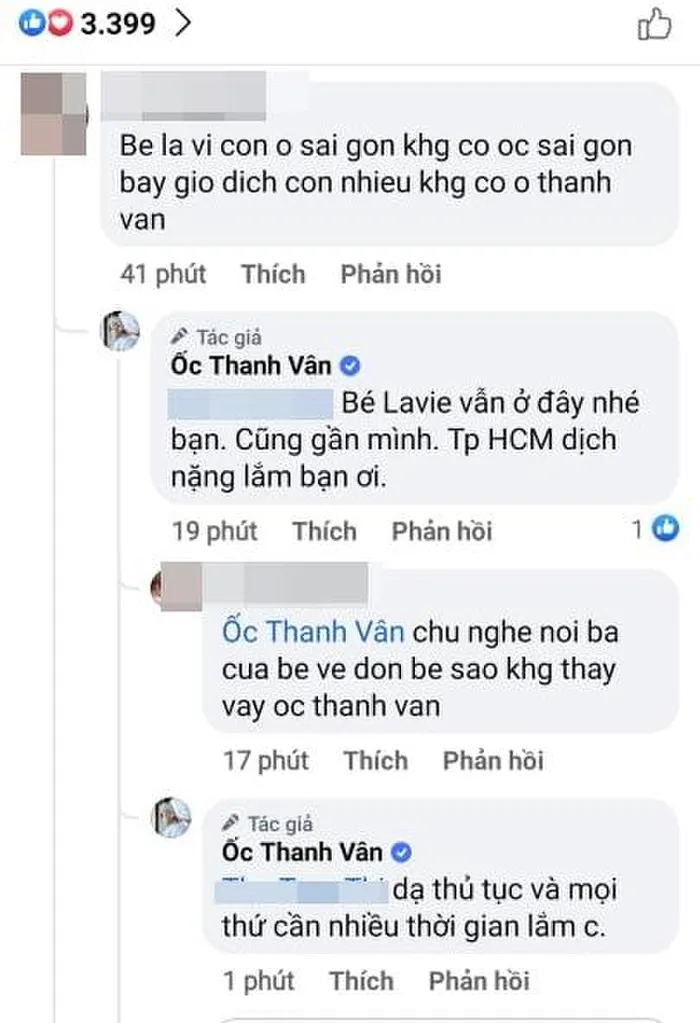Tap Thích under the 41 phút comment
Screen dimensions: 700x1023
(x=273, y=273)
